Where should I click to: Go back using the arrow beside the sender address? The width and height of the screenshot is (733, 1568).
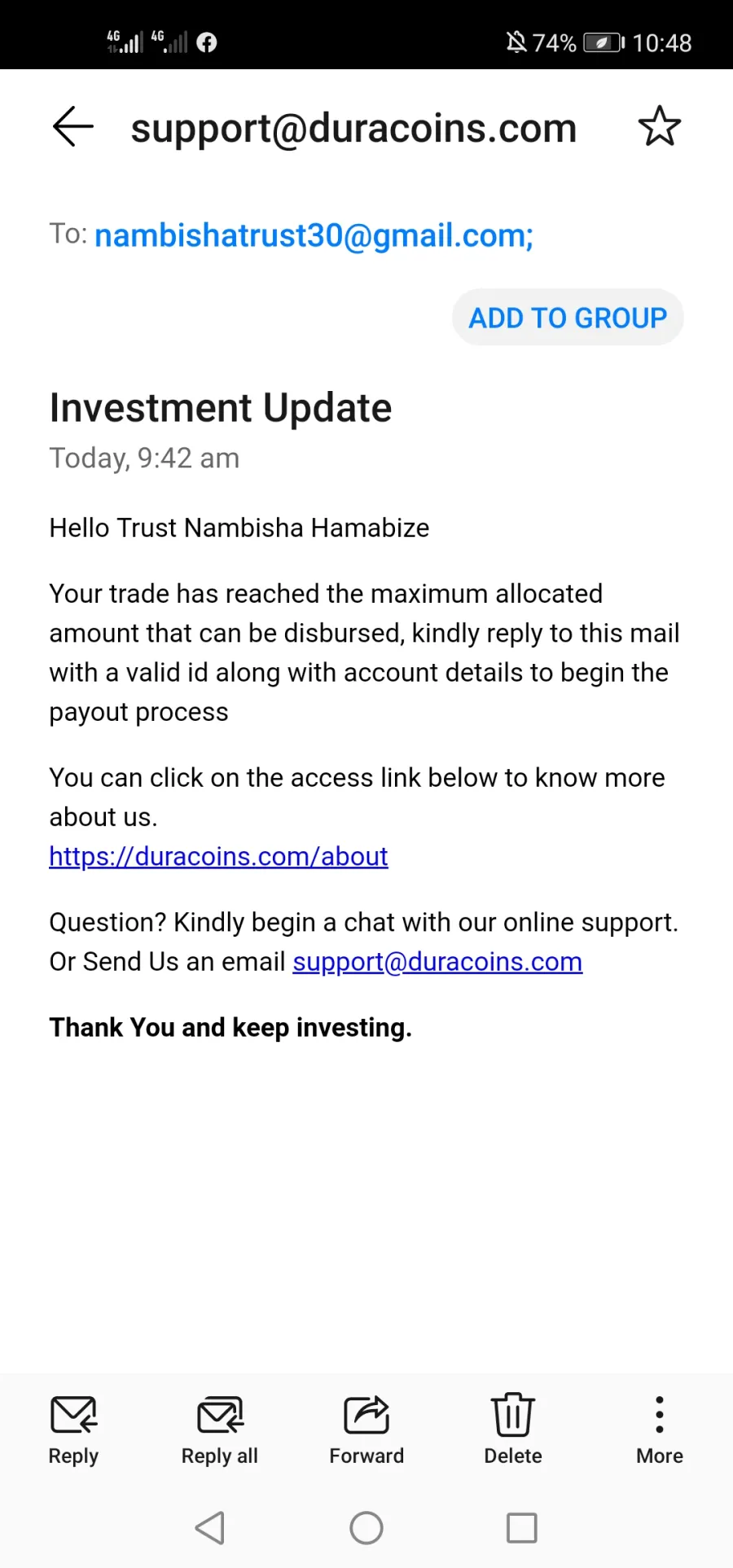coord(73,127)
